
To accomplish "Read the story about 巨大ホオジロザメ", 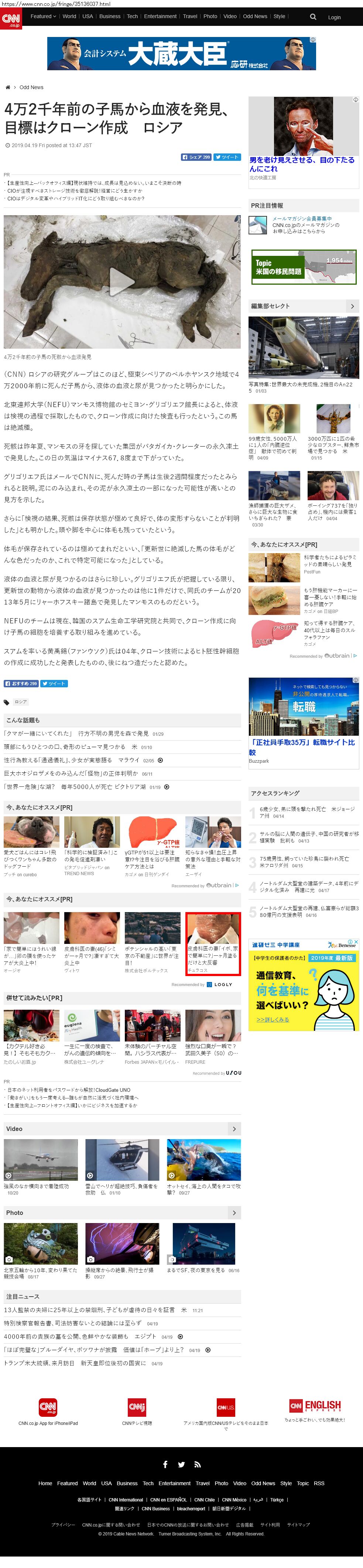I will point(71,773).
